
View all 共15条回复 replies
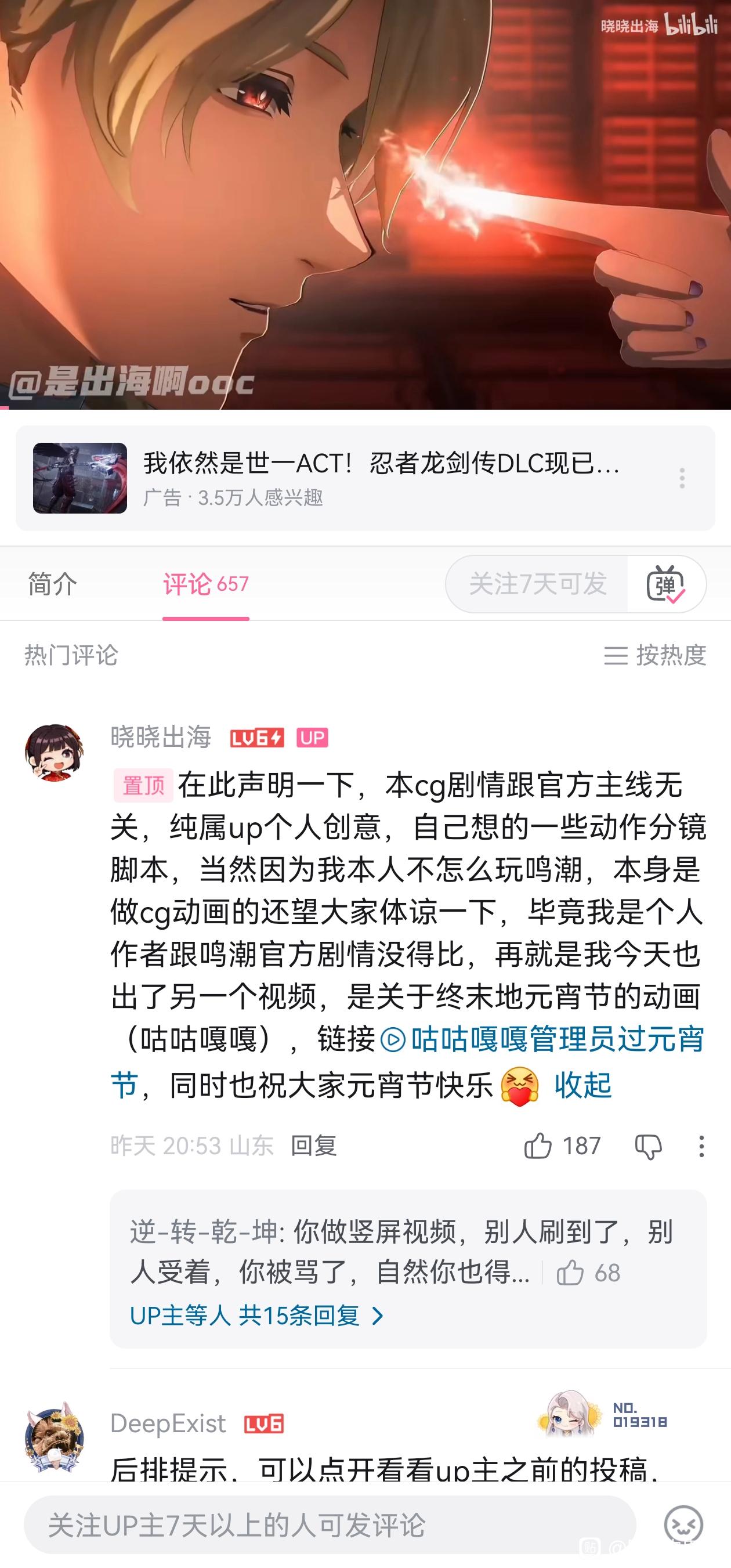click(x=256, y=1316)
